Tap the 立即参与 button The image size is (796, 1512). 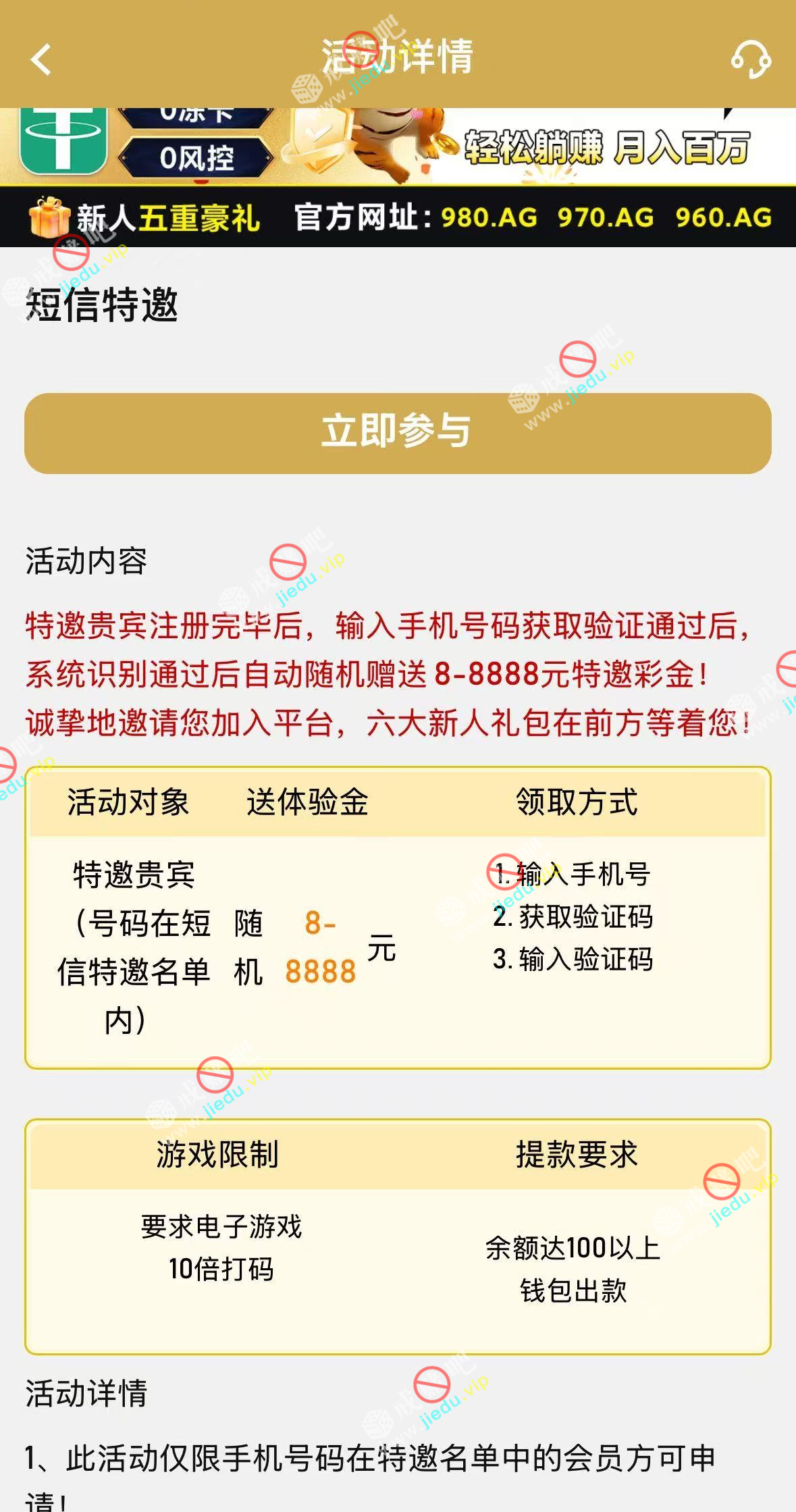click(x=398, y=433)
